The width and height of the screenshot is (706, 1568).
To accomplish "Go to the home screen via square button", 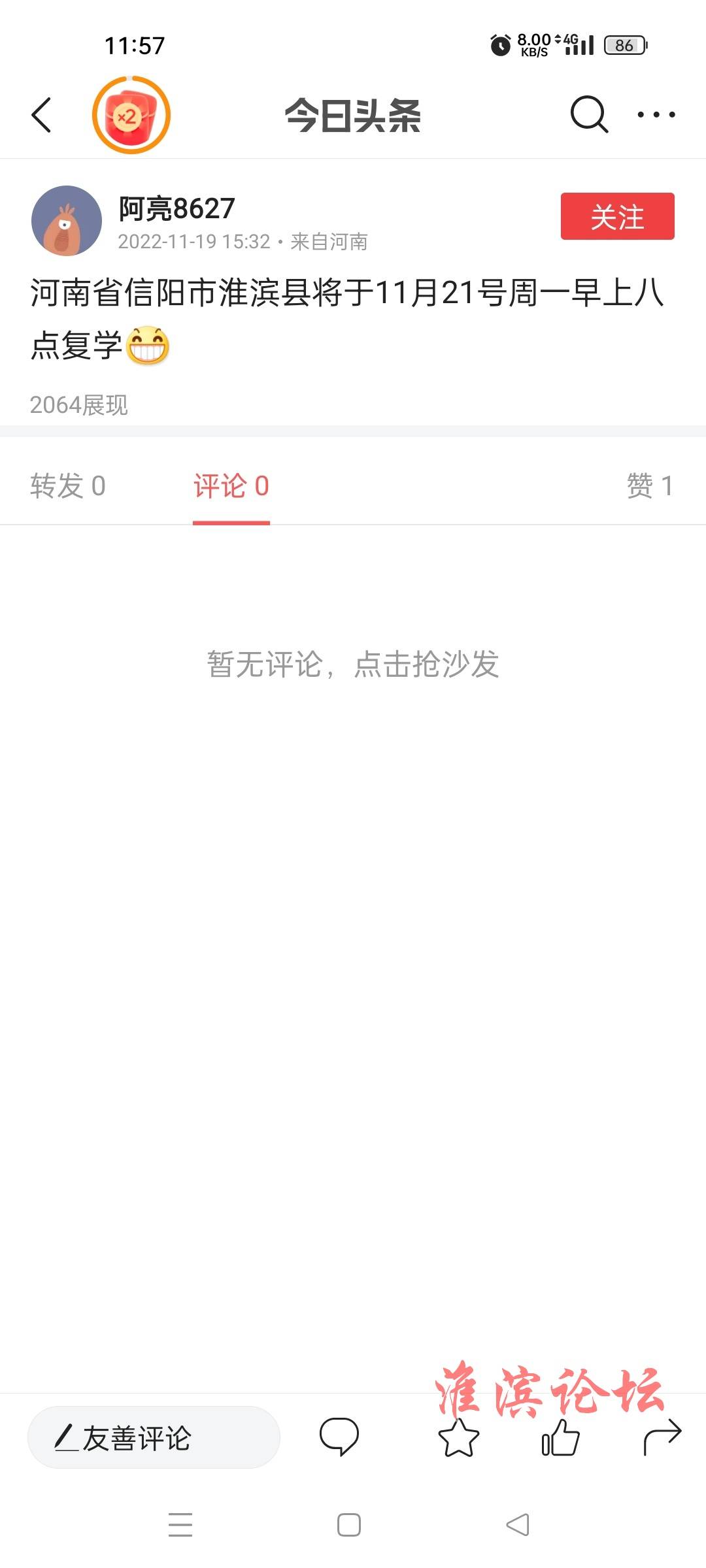I will (349, 1525).
